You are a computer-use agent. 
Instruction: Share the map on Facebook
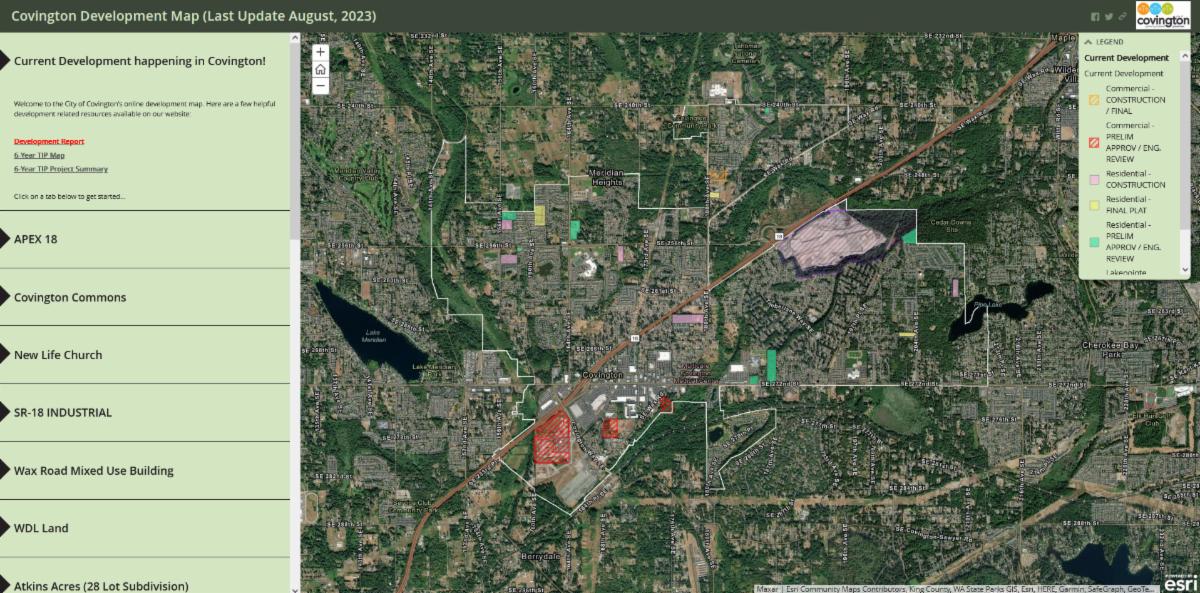(x=1095, y=16)
